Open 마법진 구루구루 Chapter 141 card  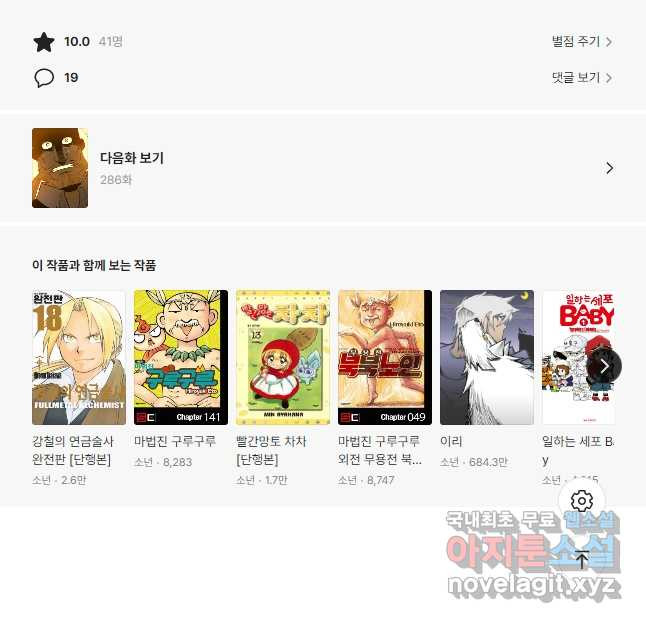(x=181, y=358)
